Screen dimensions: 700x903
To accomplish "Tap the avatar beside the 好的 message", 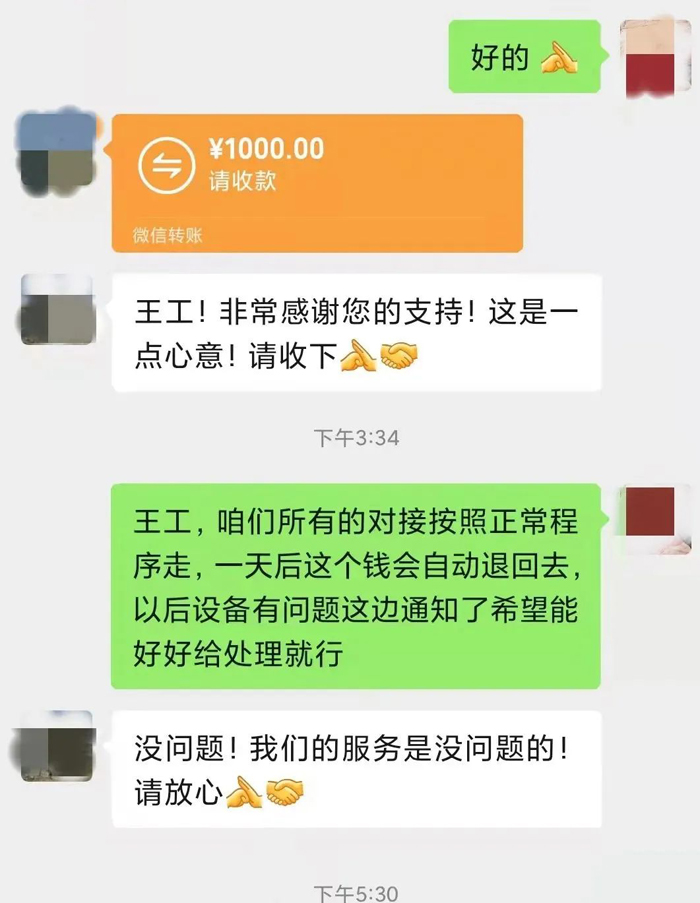I will [x=658, y=57].
